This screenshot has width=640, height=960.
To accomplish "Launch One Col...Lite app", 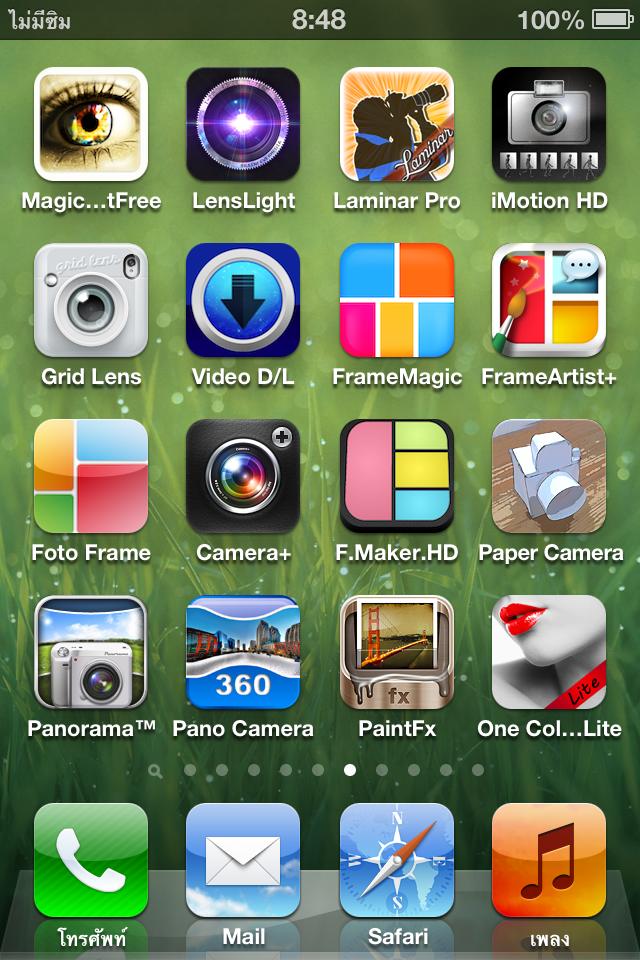I will [x=549, y=652].
